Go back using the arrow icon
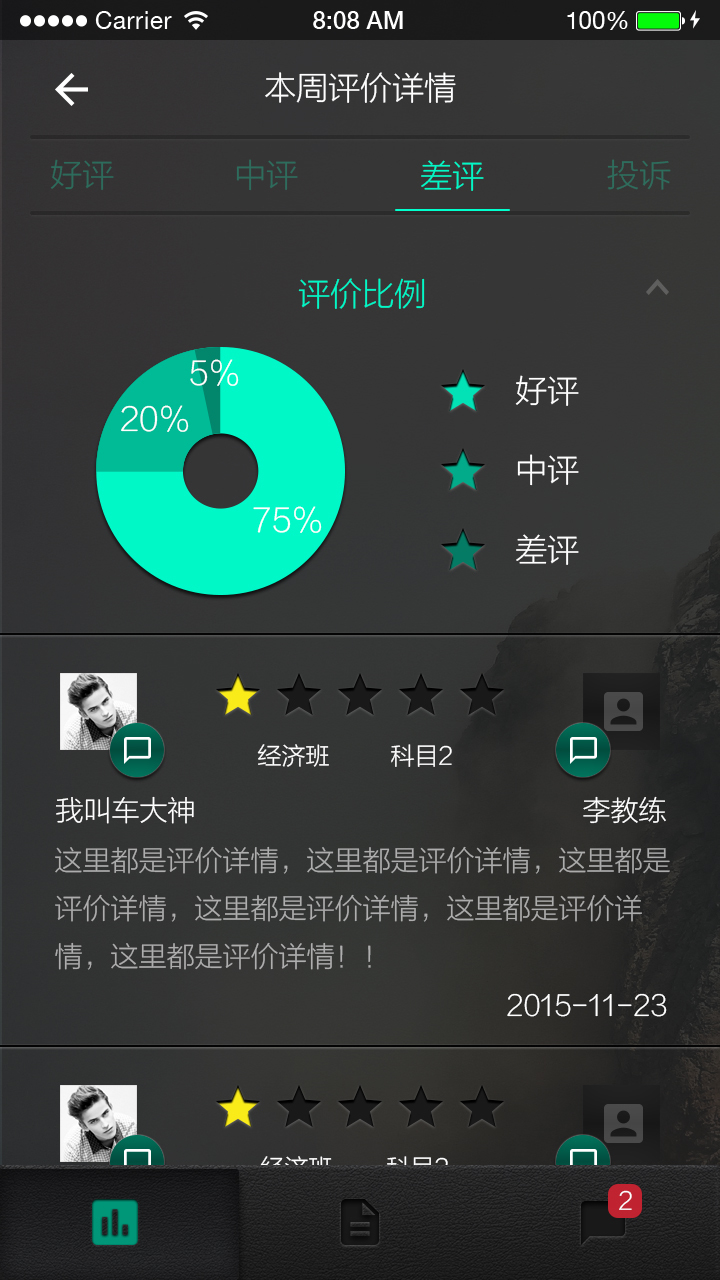The image size is (720, 1280). click(x=71, y=90)
